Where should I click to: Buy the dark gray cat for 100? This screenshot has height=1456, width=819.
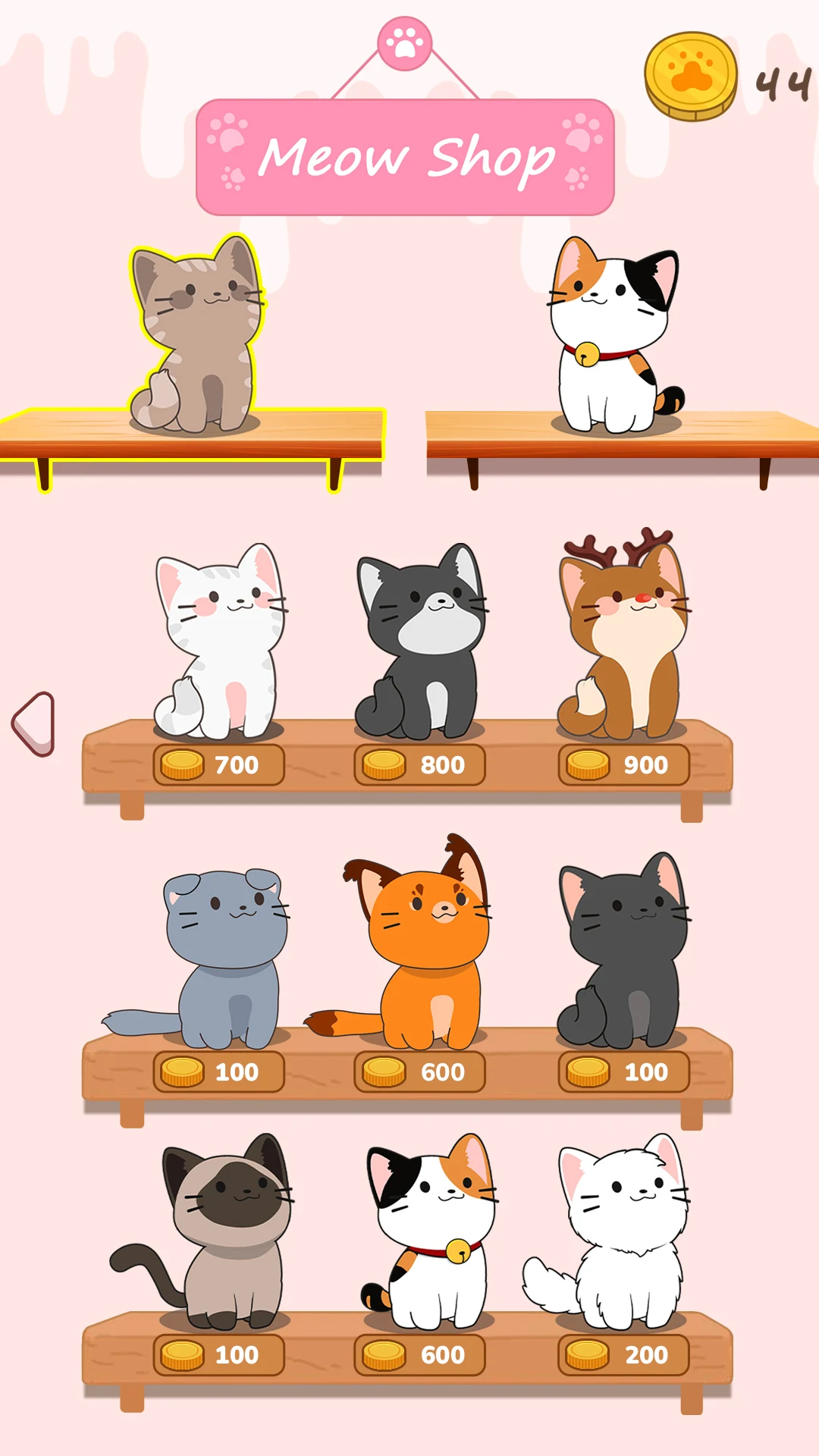pos(623,1072)
